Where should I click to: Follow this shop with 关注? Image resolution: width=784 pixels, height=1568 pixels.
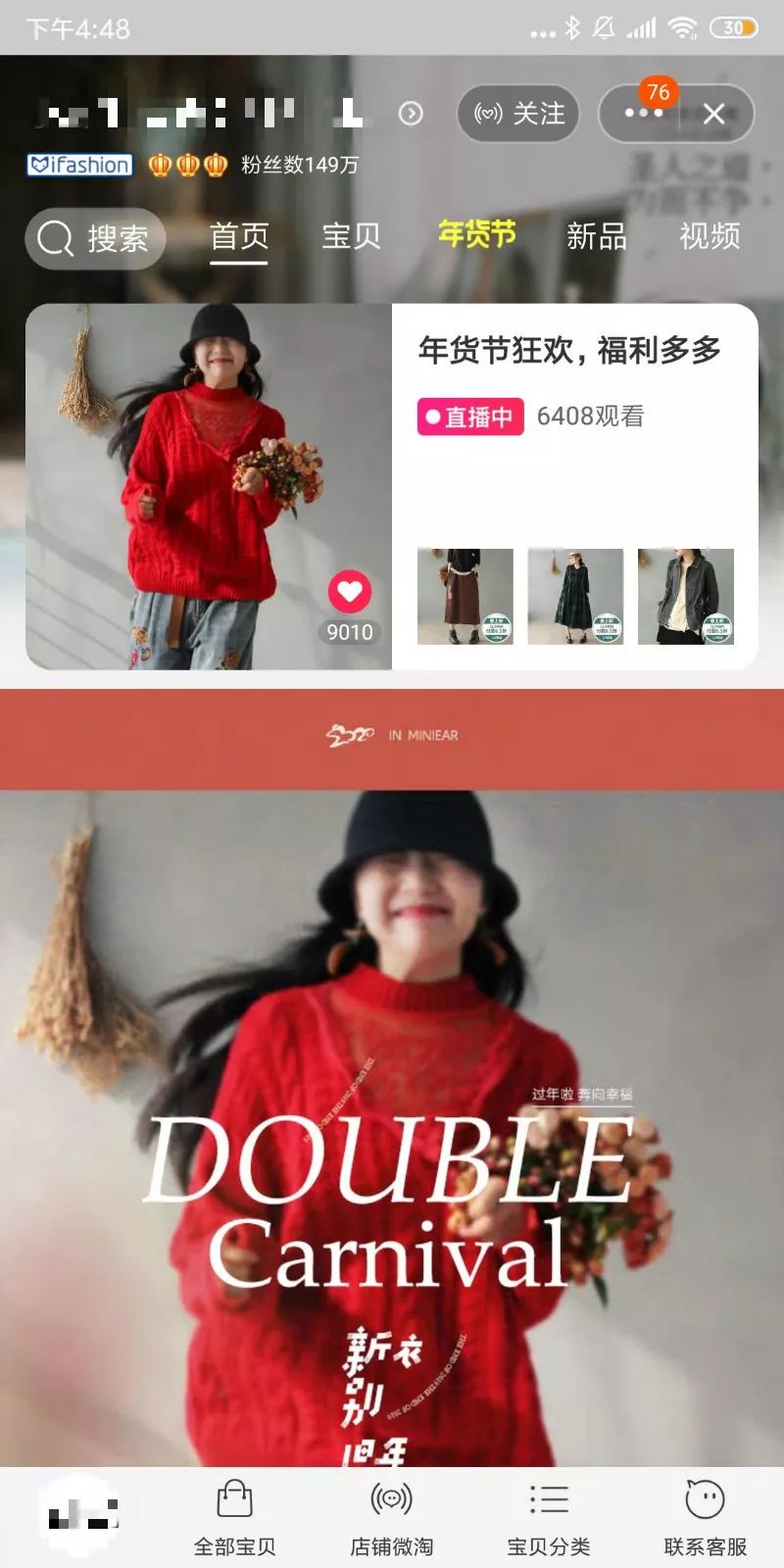click(x=518, y=114)
